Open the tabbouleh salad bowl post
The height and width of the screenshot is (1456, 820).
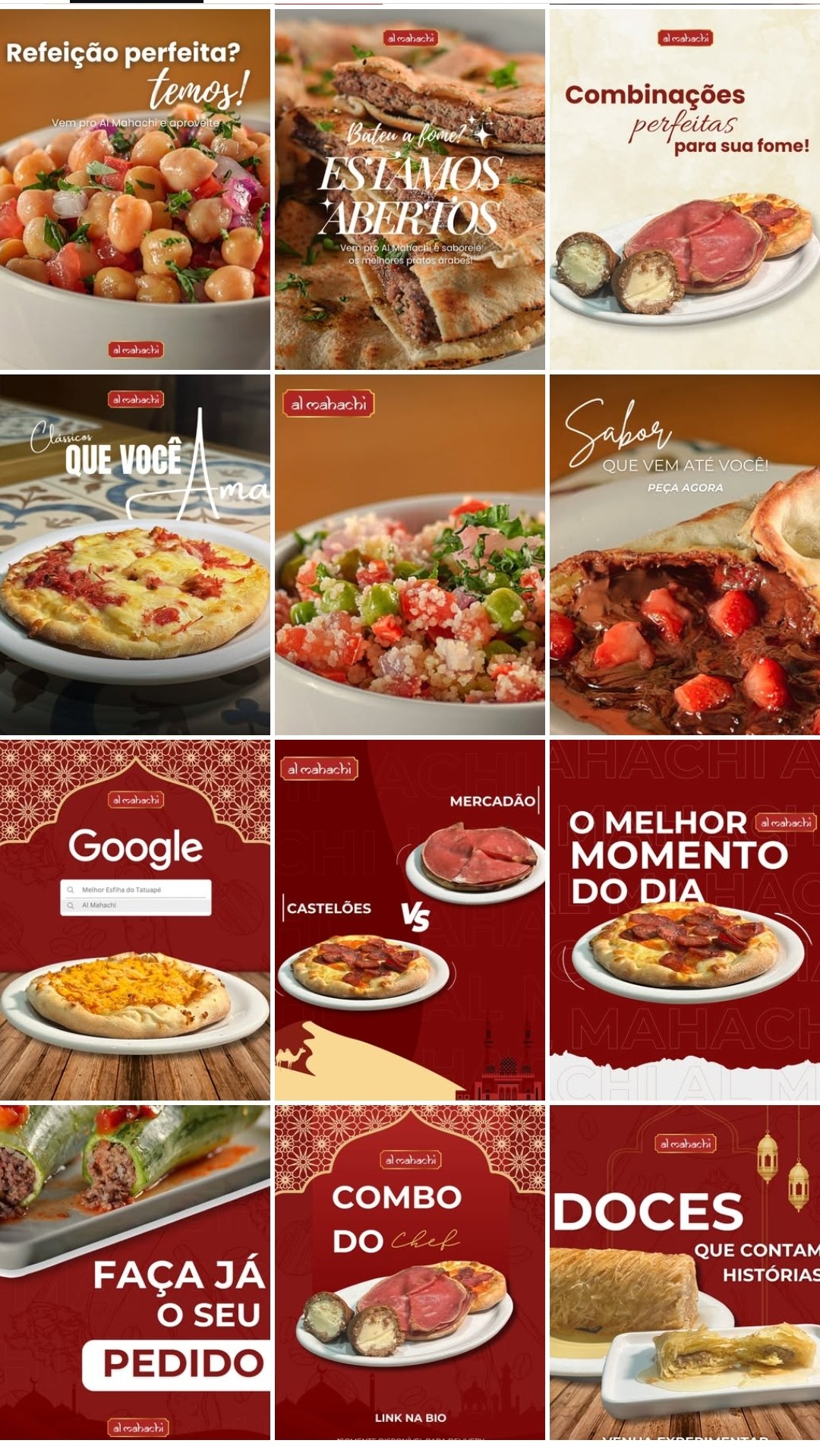click(410, 554)
